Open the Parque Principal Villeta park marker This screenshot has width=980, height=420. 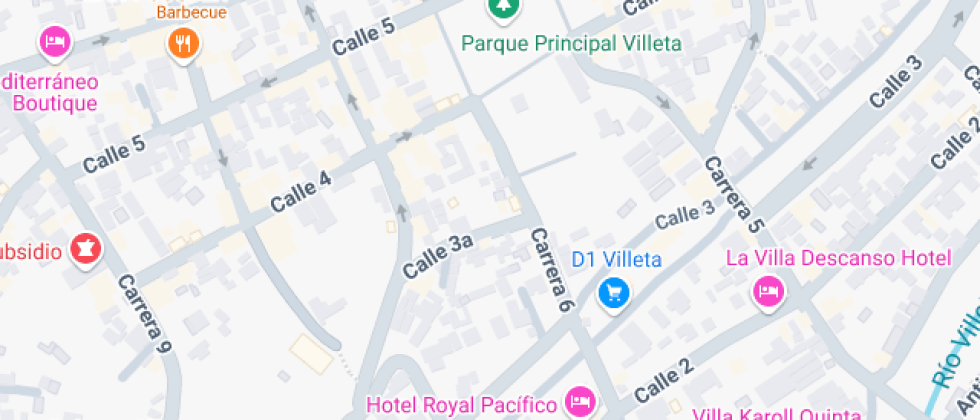pos(504,9)
